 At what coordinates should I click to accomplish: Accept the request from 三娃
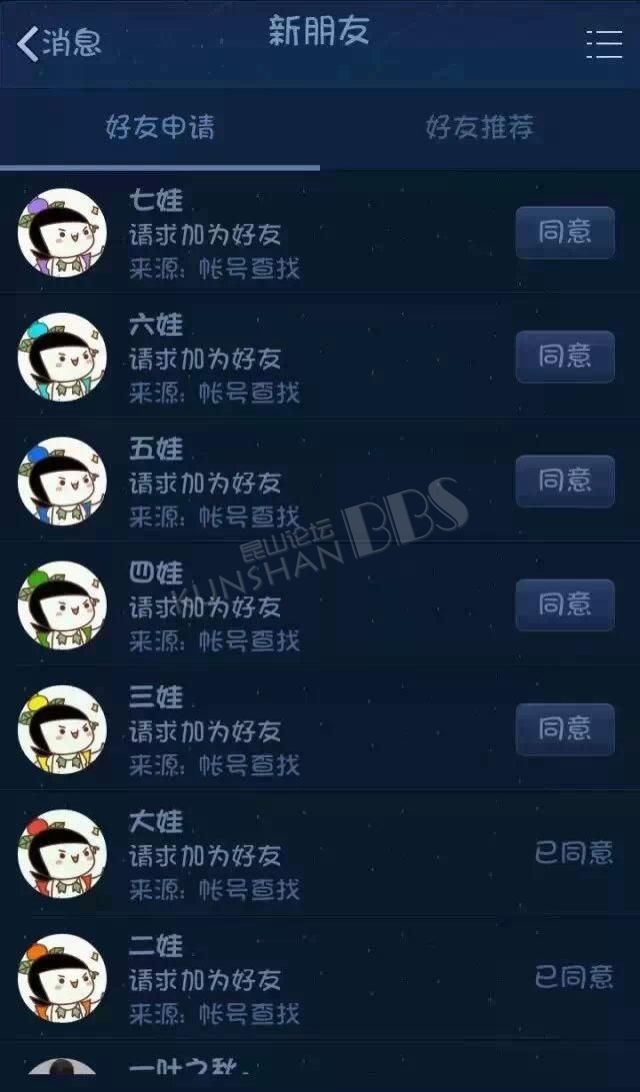coord(565,729)
